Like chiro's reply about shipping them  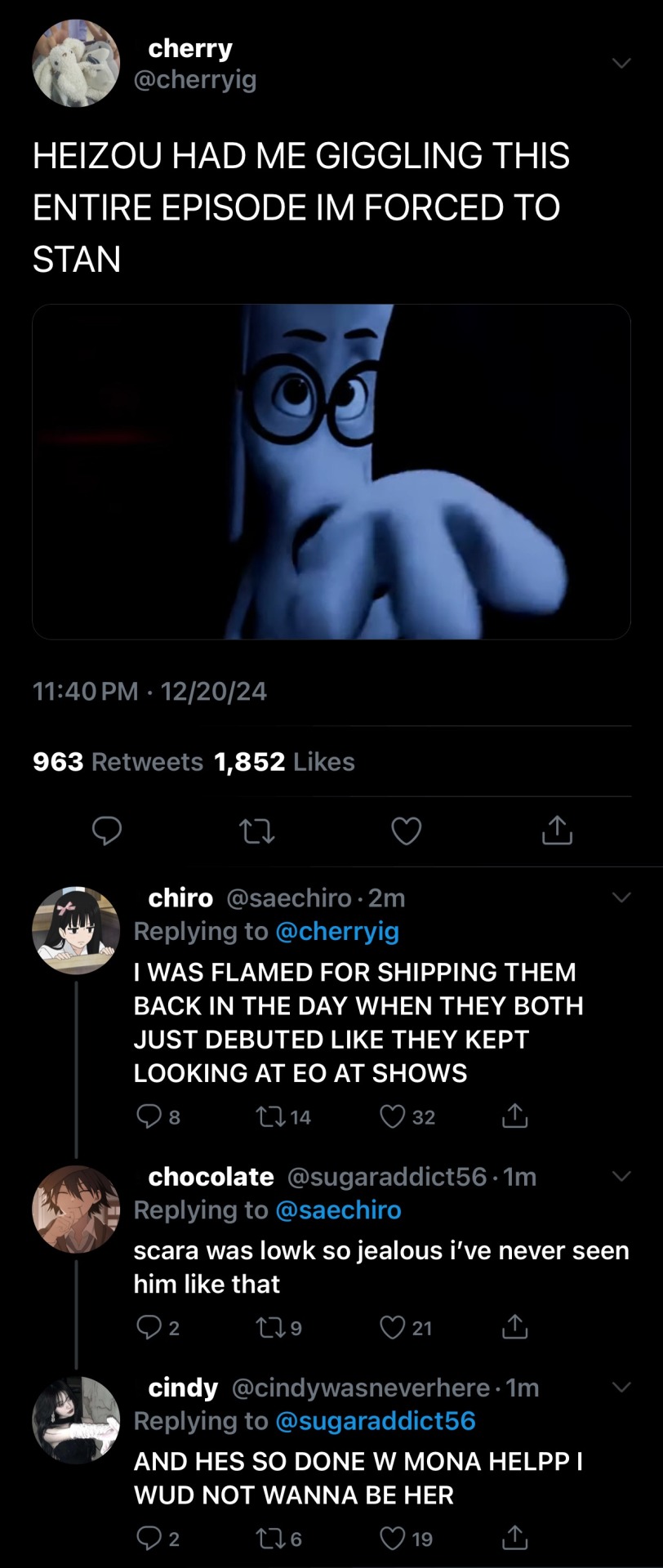click(393, 1116)
